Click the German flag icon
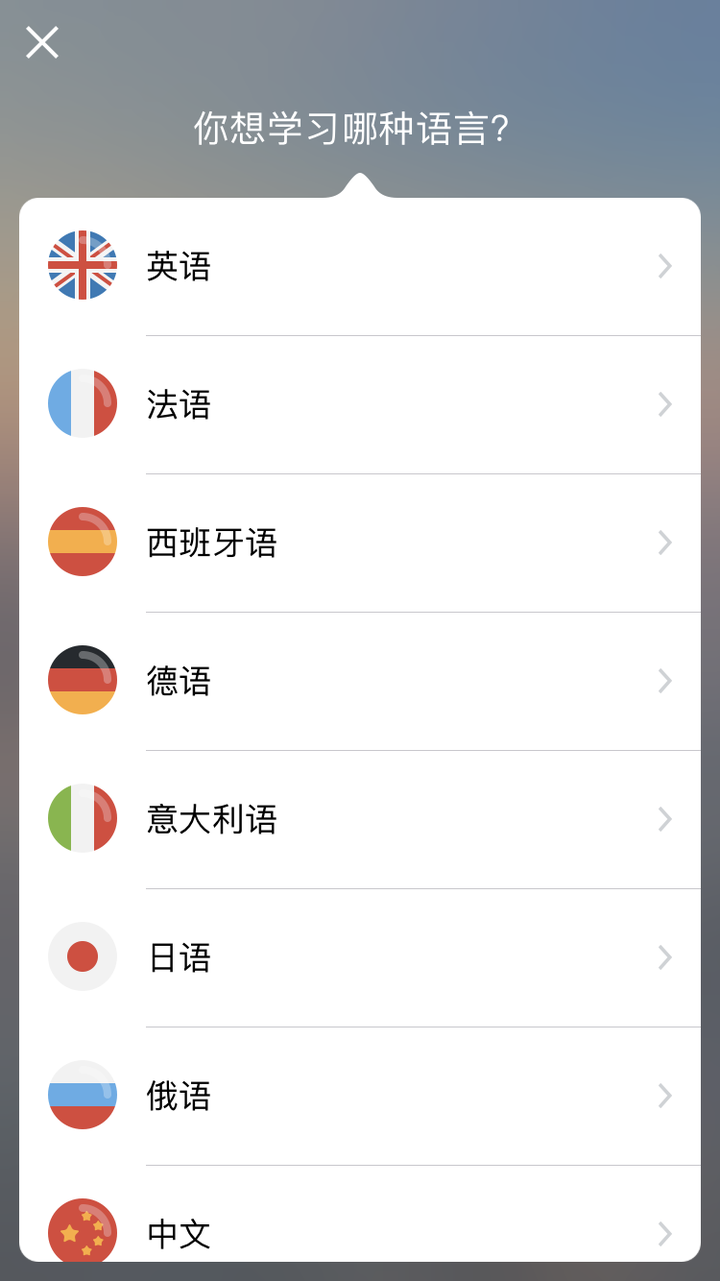 pyautogui.click(x=83, y=681)
